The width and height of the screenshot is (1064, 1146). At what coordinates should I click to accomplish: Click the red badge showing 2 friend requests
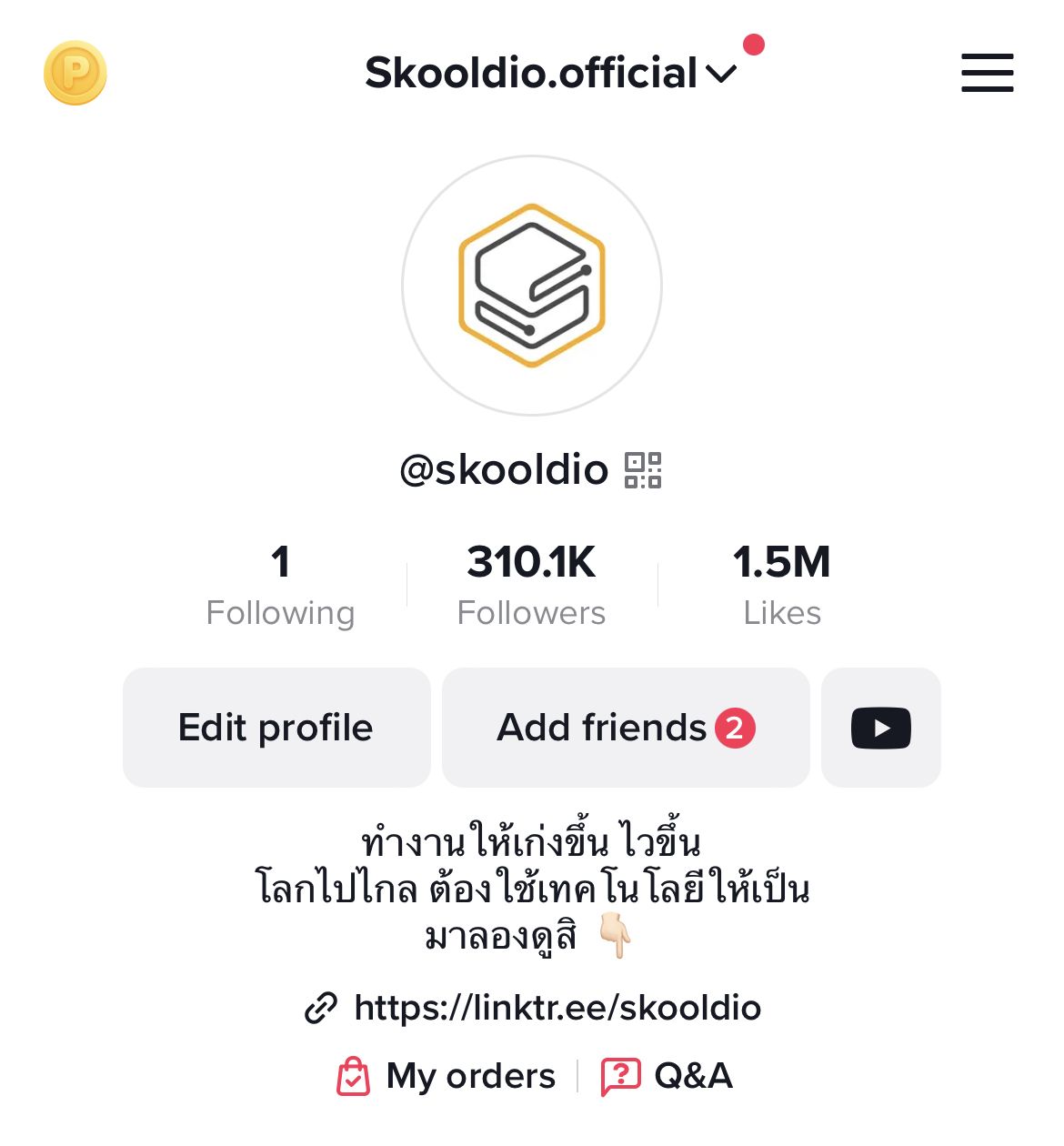(x=733, y=727)
